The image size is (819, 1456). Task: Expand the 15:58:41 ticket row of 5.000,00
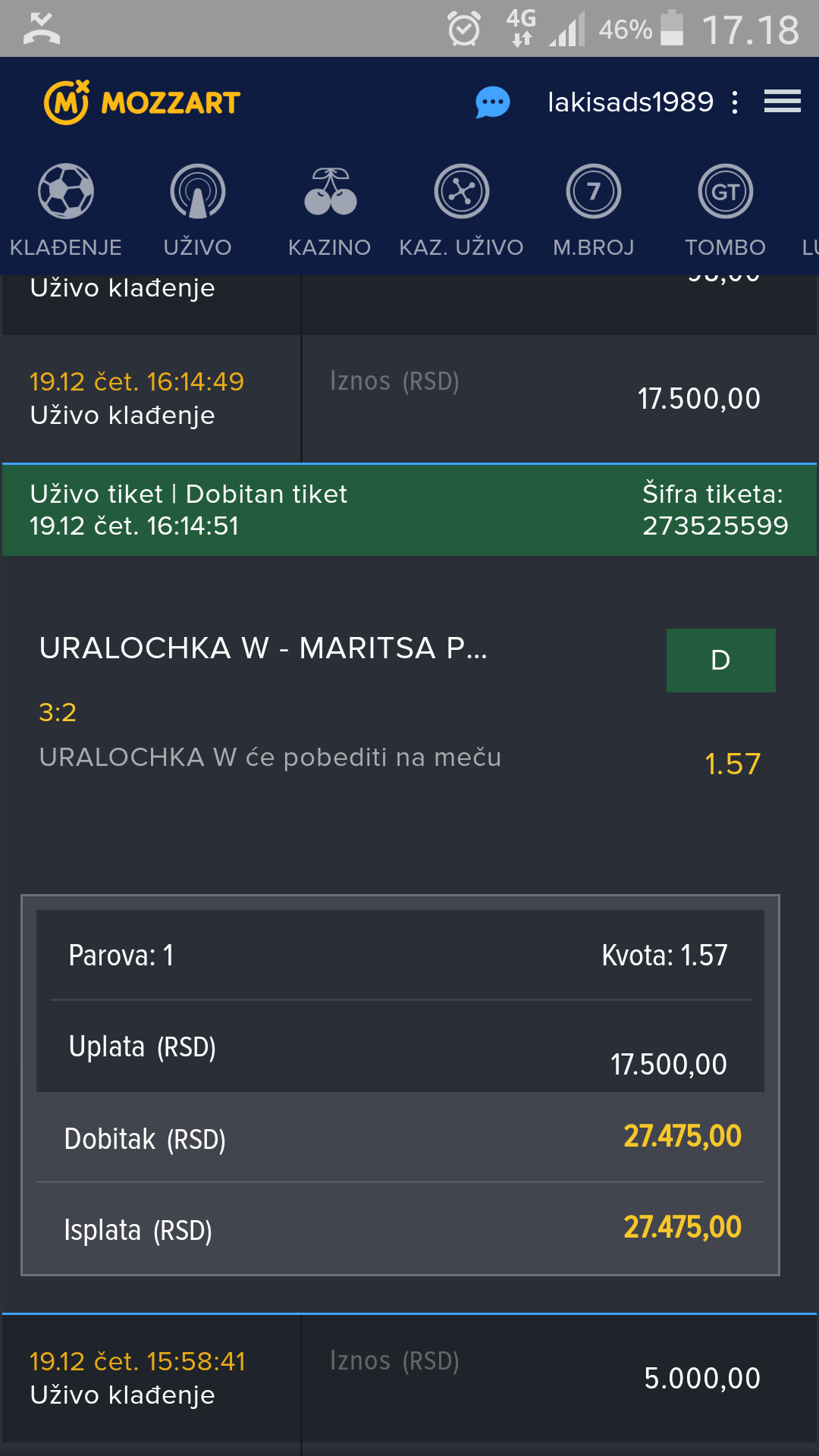tap(409, 1378)
